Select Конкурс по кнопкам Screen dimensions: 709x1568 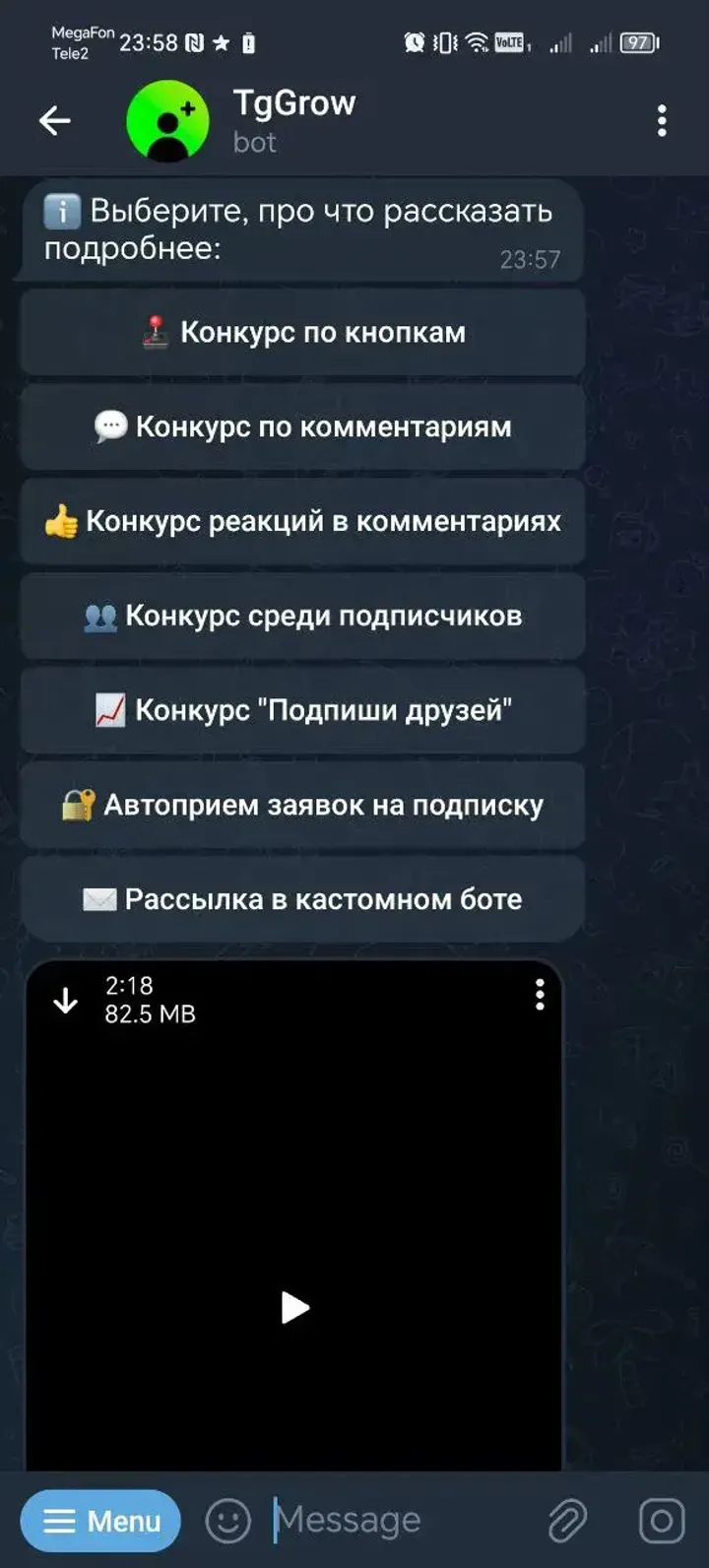click(302, 333)
